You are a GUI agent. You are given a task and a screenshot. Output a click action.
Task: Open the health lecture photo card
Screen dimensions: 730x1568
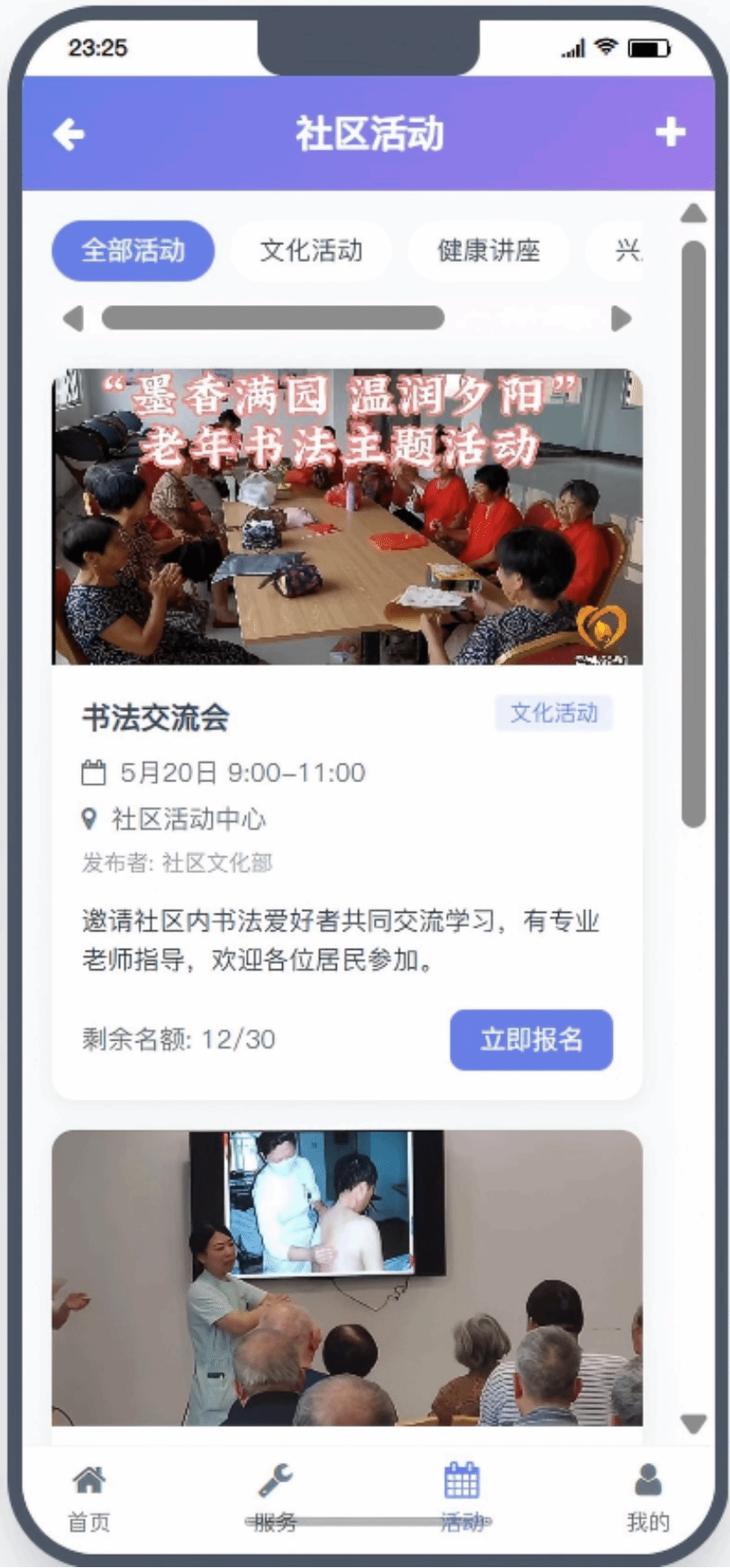(x=346, y=1277)
